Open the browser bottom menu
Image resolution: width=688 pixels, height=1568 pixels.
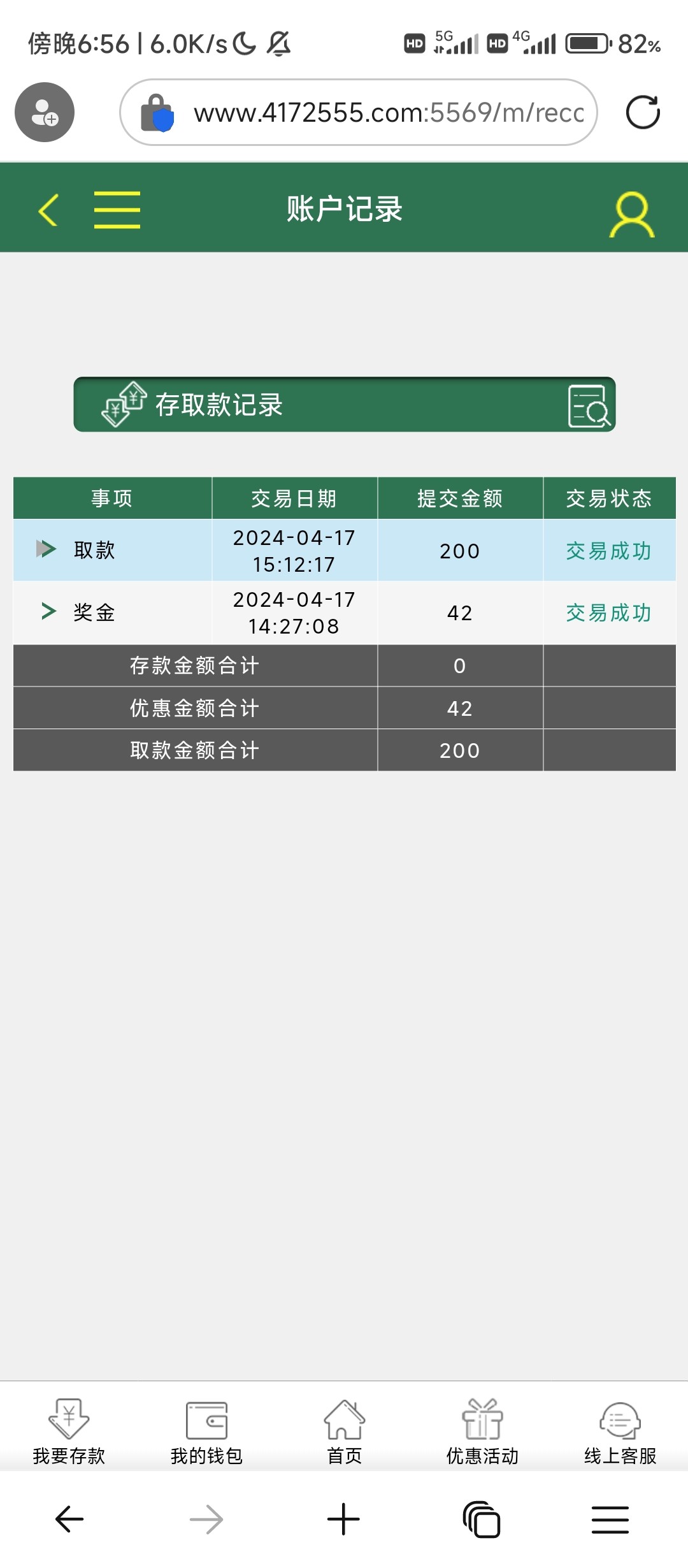pos(610,1520)
